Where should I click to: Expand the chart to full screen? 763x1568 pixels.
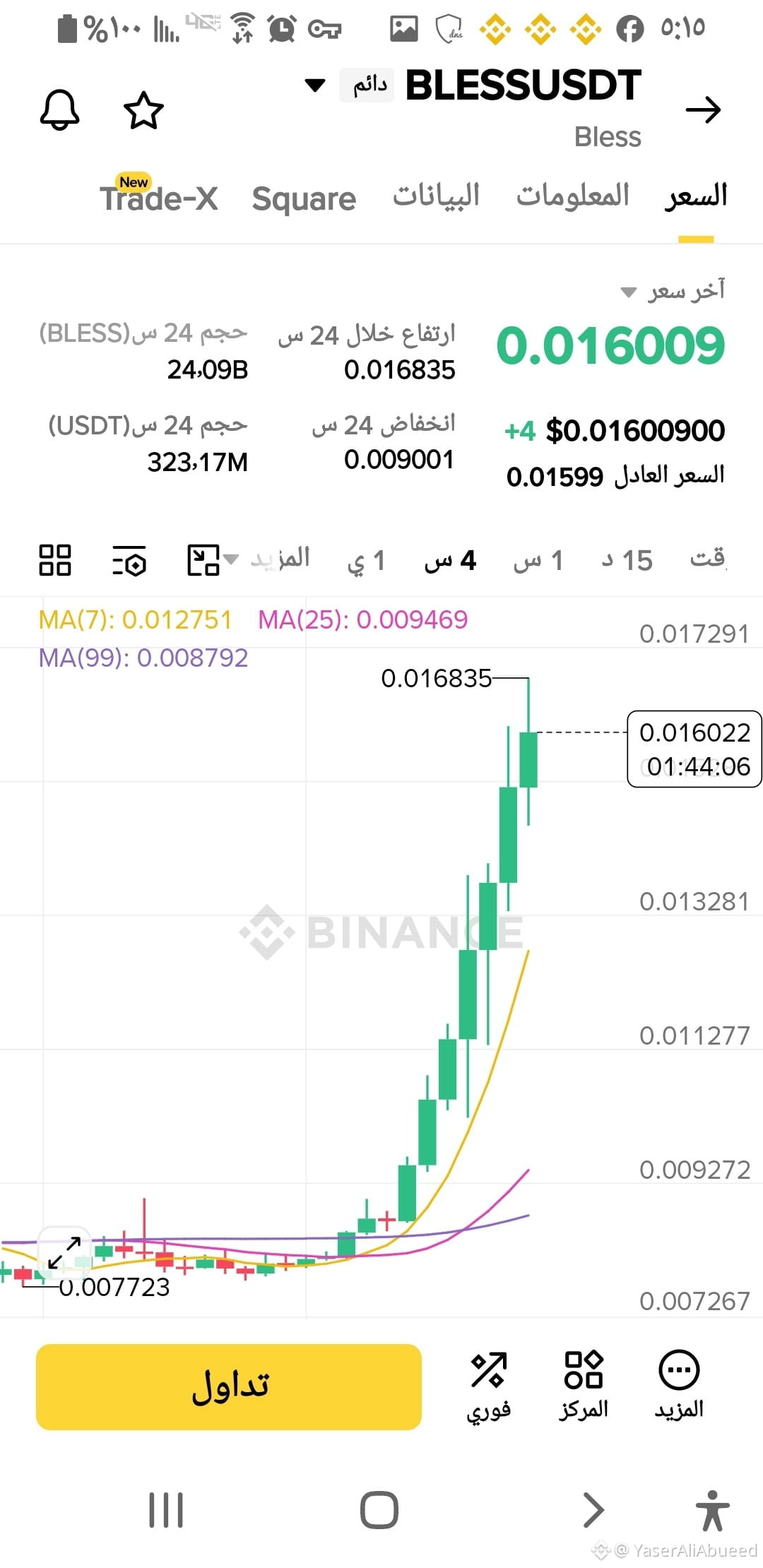[x=64, y=1254]
